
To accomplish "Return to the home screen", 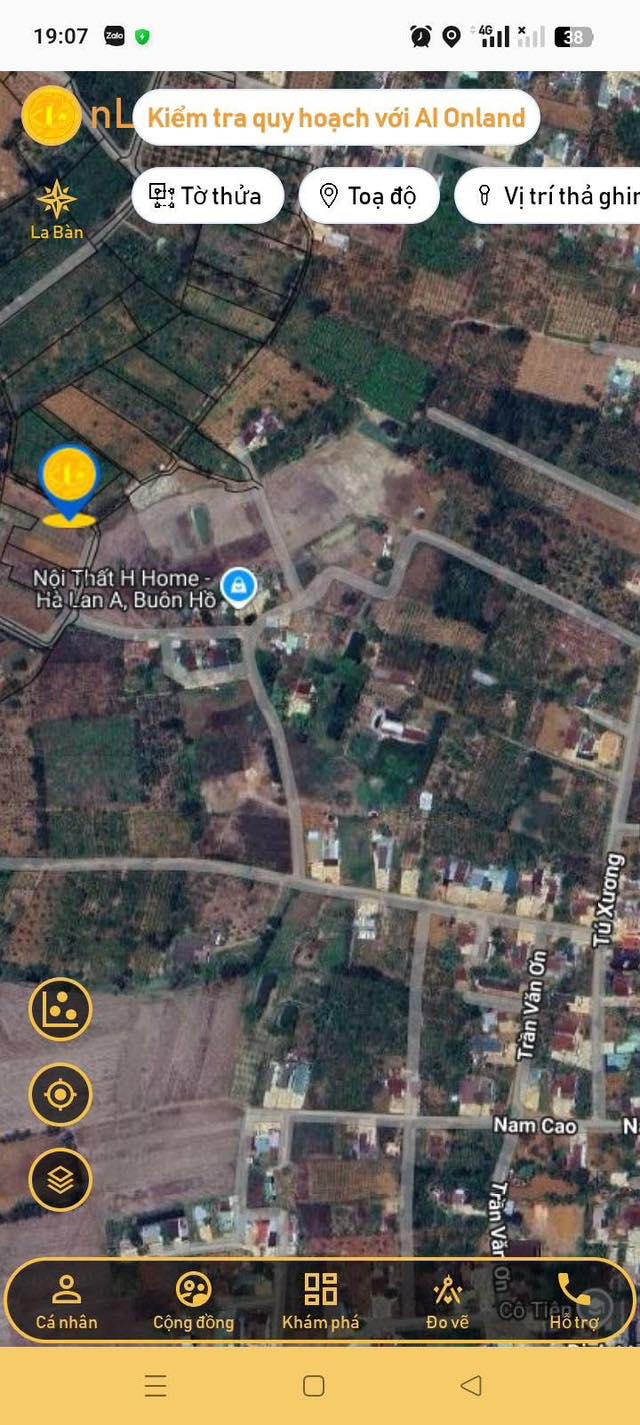I will (x=314, y=1385).
